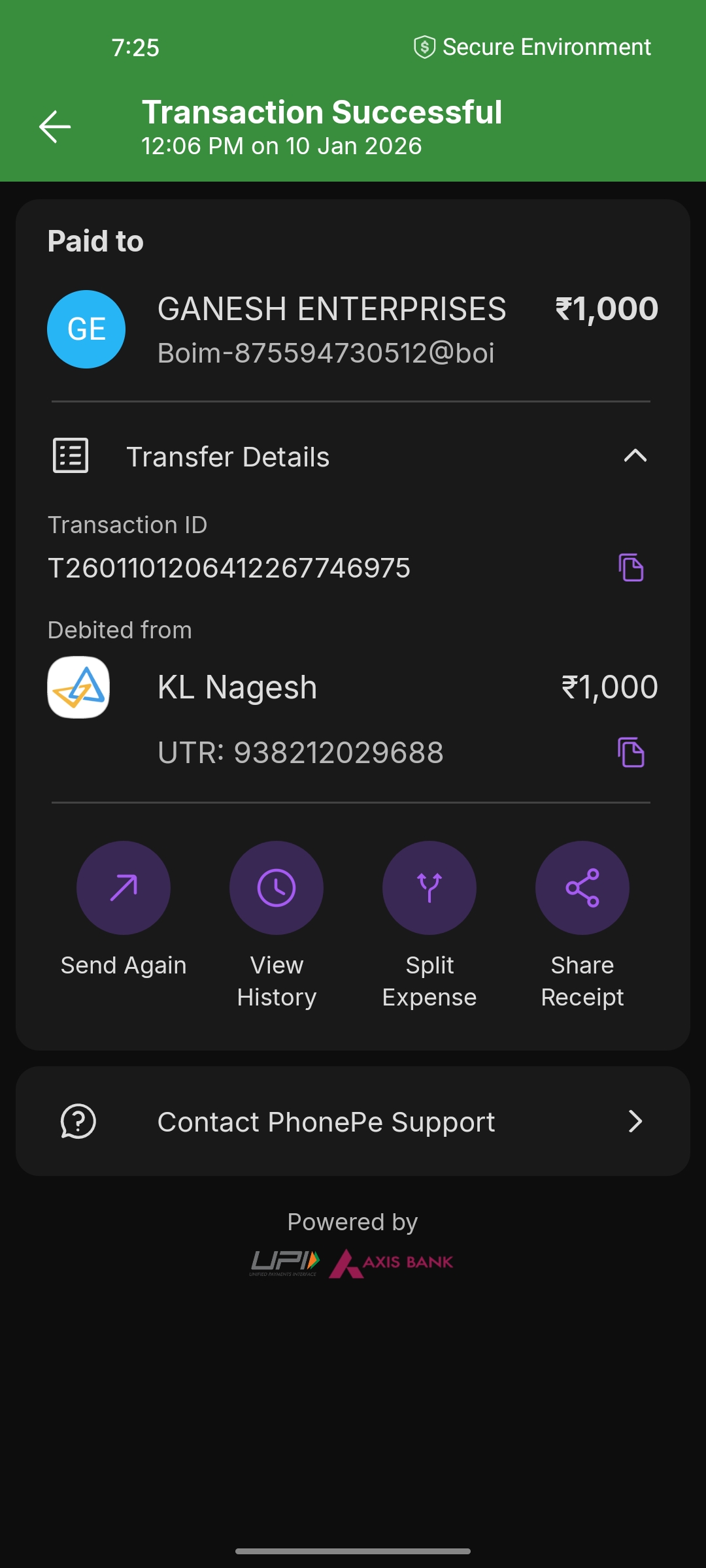Image resolution: width=706 pixels, height=1568 pixels.
Task: Collapse the Transfer Details section
Action: pyautogui.click(x=635, y=456)
